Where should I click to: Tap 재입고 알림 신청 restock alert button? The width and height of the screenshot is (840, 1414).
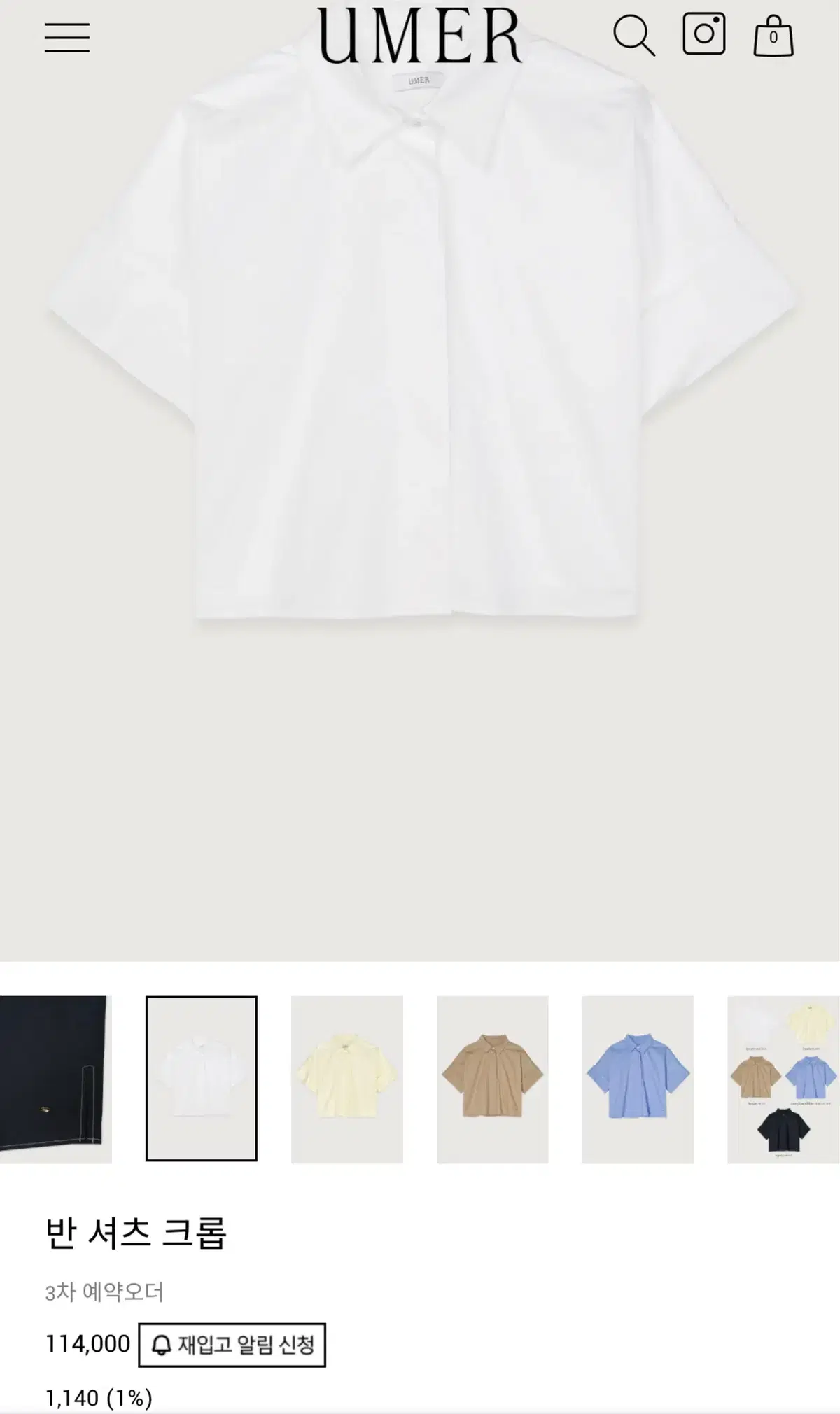pyautogui.click(x=232, y=1345)
